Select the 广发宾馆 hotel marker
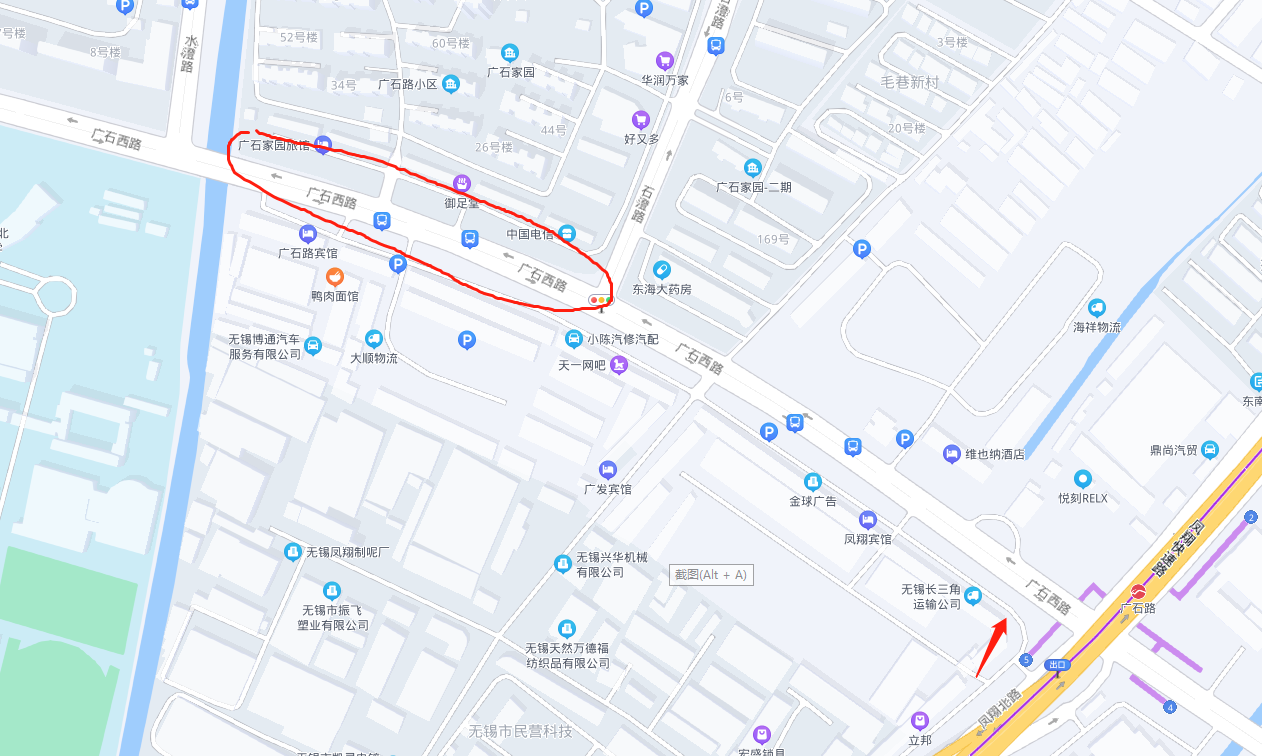The width and height of the screenshot is (1262, 756). coord(607,469)
